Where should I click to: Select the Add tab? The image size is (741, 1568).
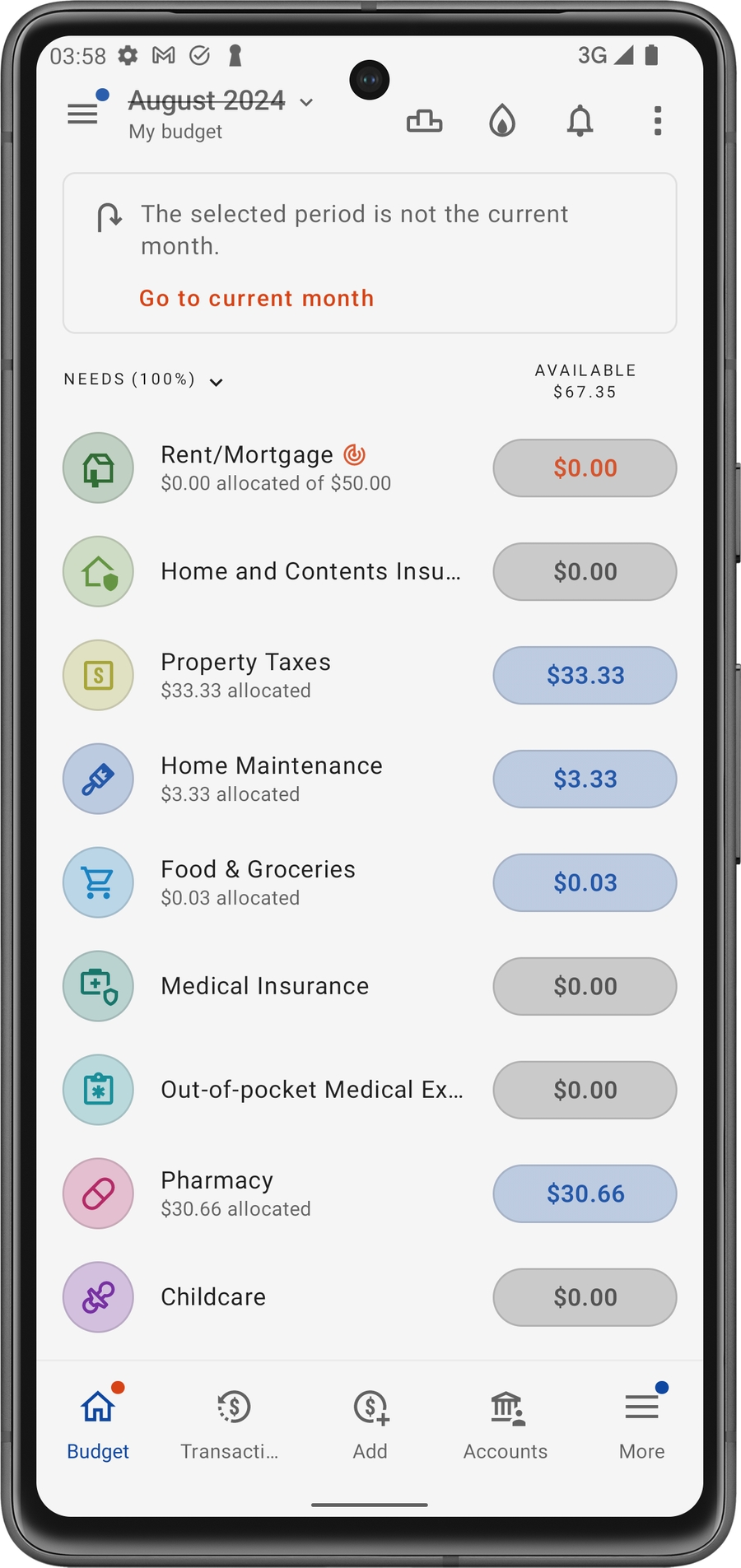pyautogui.click(x=370, y=1421)
